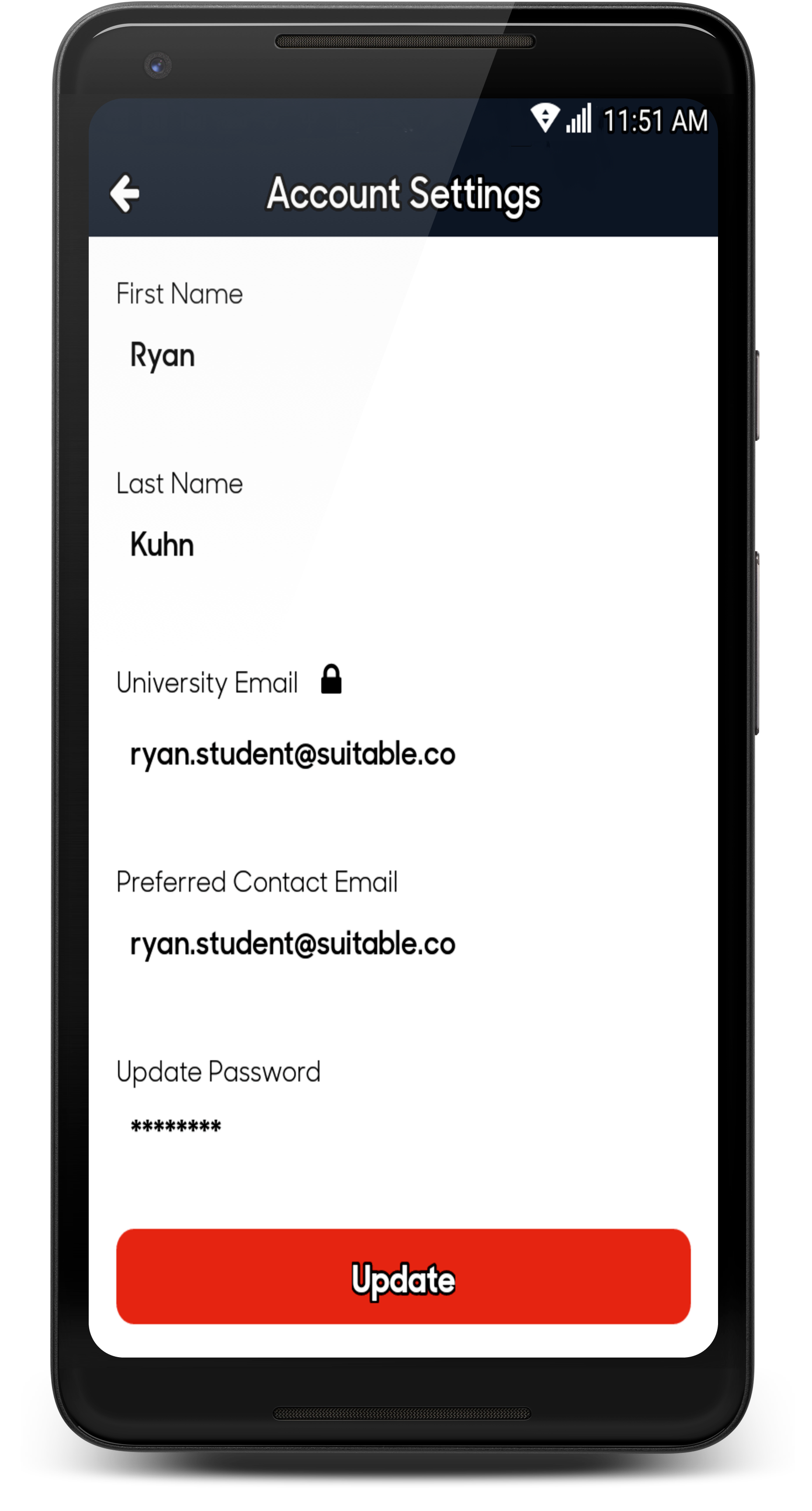Go back using the arrow icon
The width and height of the screenshot is (812, 1511).
[x=125, y=193]
